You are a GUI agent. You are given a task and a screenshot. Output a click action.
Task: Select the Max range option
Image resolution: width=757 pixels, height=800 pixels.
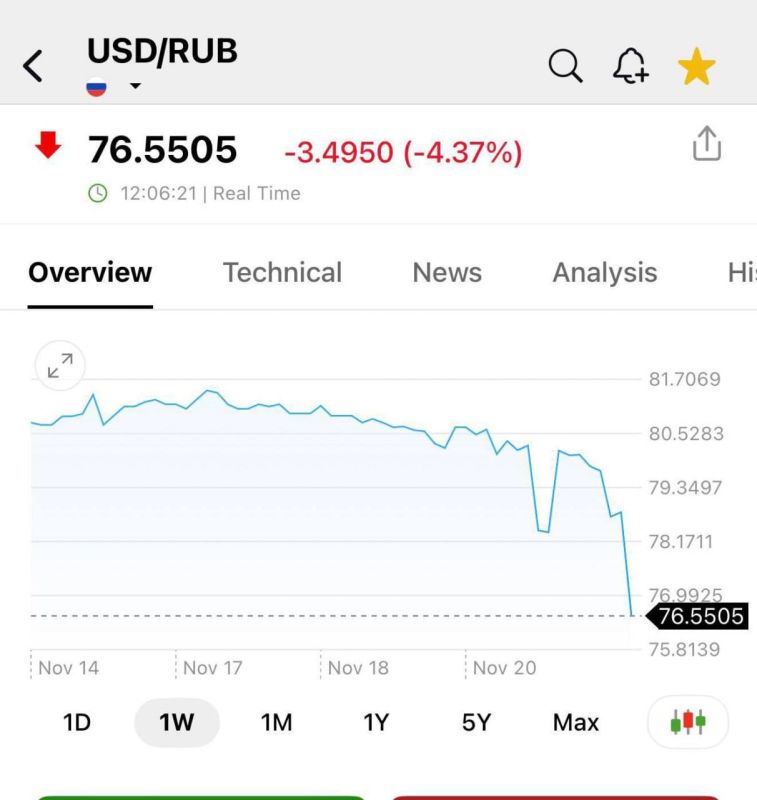click(x=575, y=722)
